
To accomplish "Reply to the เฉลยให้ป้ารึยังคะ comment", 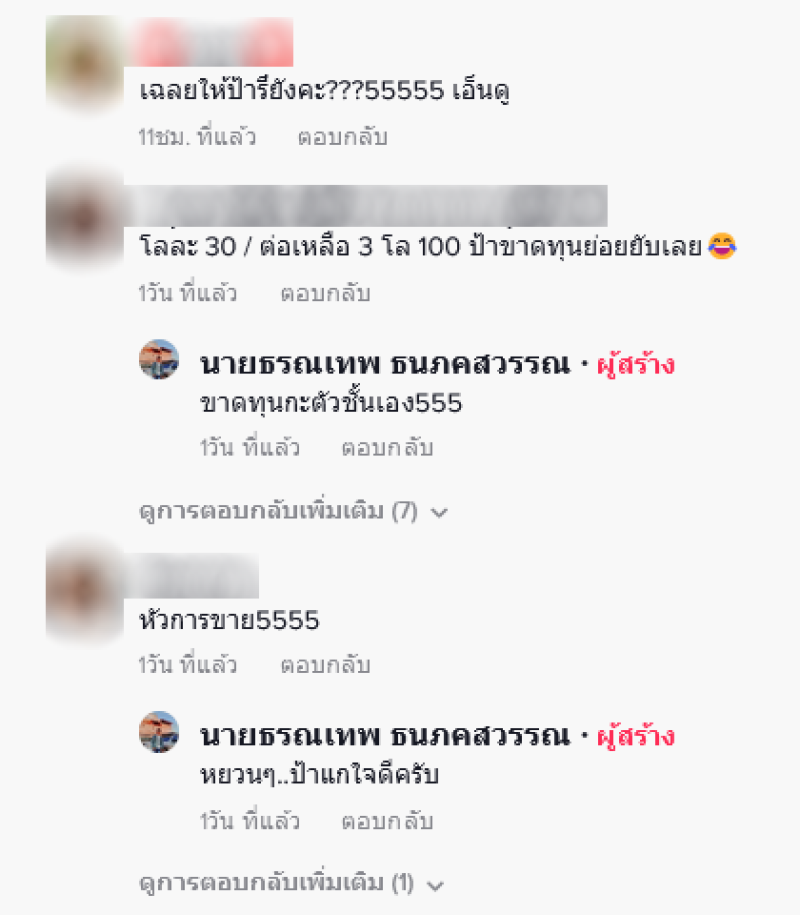I will click(x=342, y=138).
